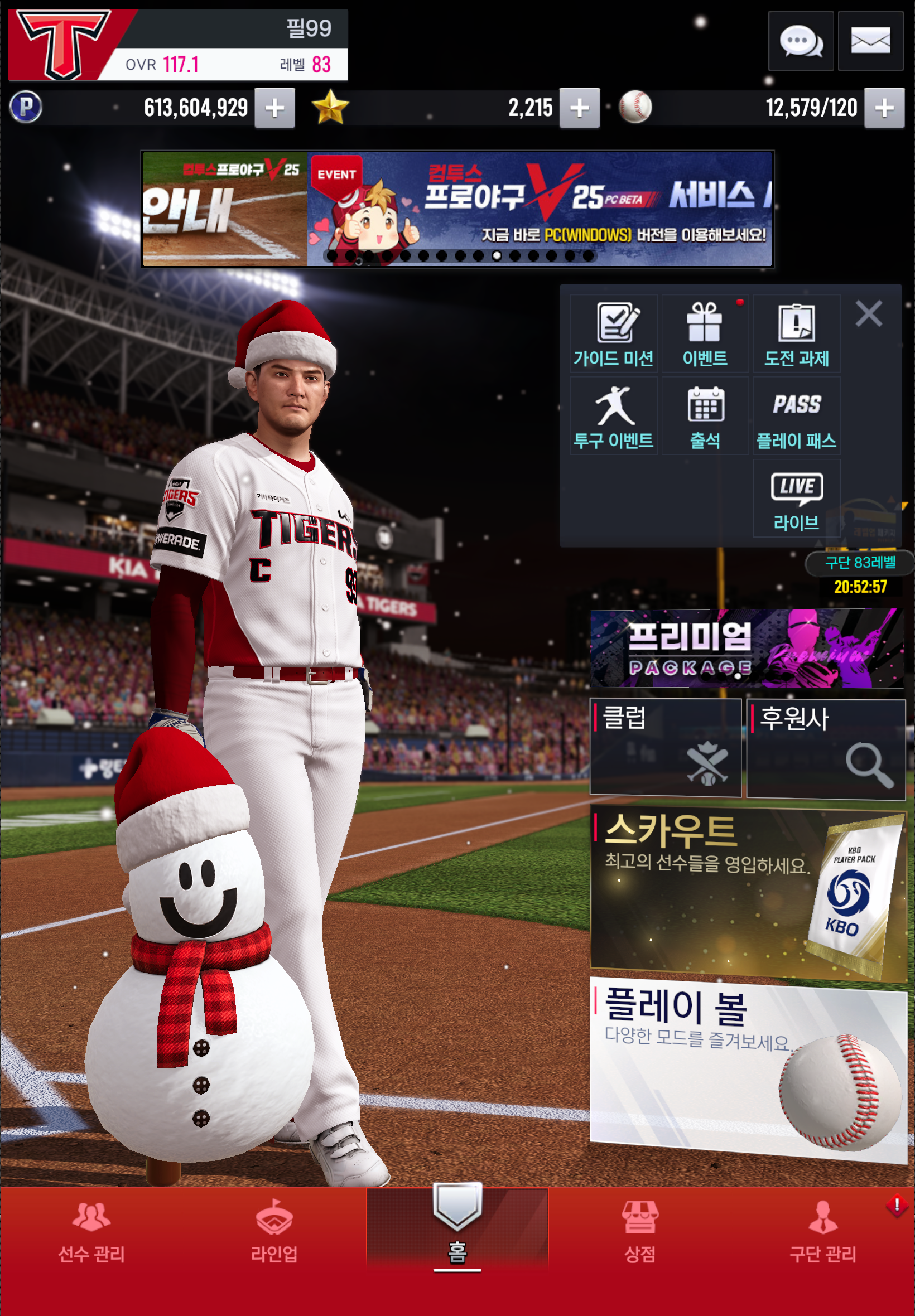Open 도전 과제
This screenshot has height=1316, width=915.
[x=796, y=335]
